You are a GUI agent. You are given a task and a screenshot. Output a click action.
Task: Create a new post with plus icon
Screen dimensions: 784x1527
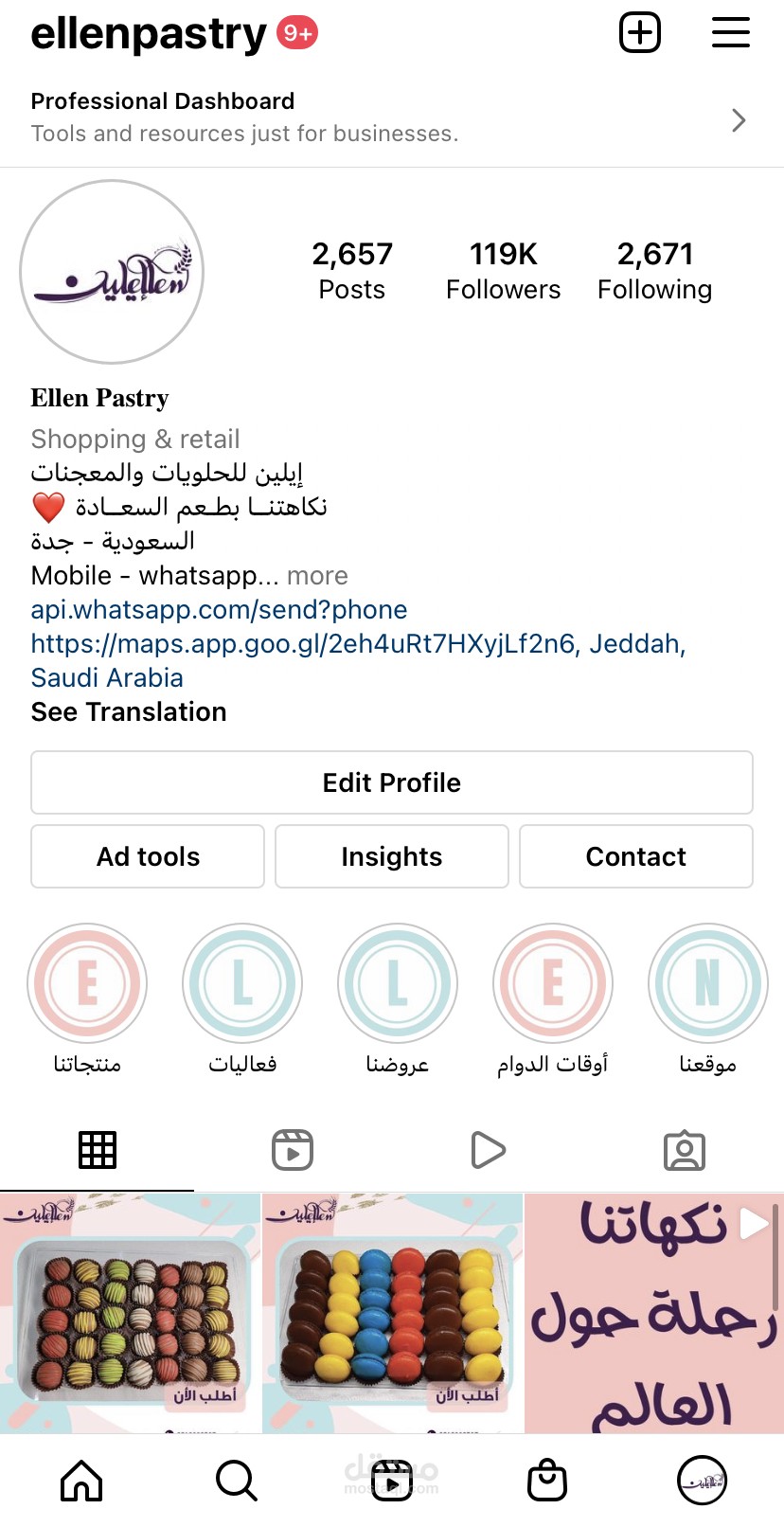[x=640, y=33]
